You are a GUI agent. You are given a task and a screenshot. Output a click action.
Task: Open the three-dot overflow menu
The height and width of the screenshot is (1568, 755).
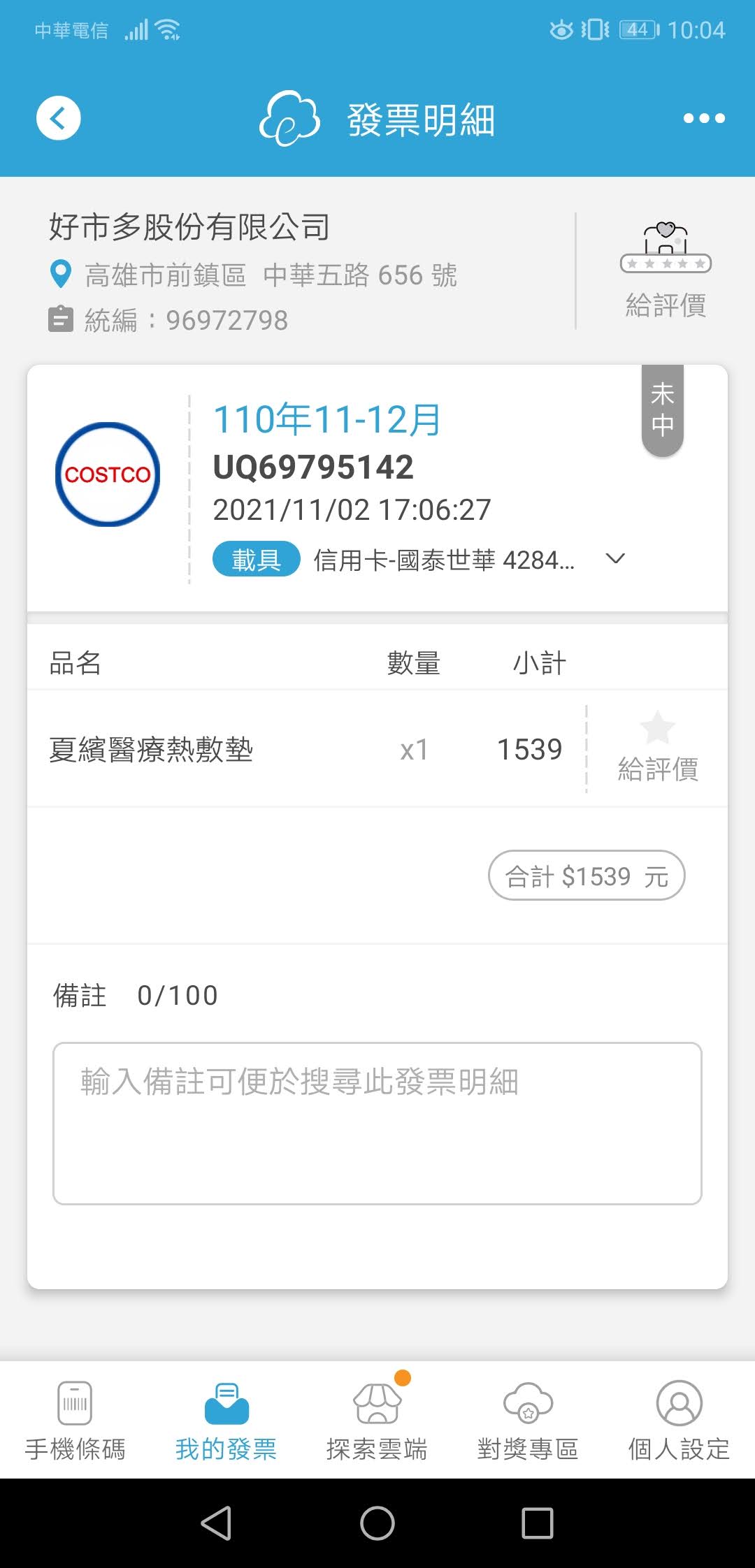[x=704, y=118]
